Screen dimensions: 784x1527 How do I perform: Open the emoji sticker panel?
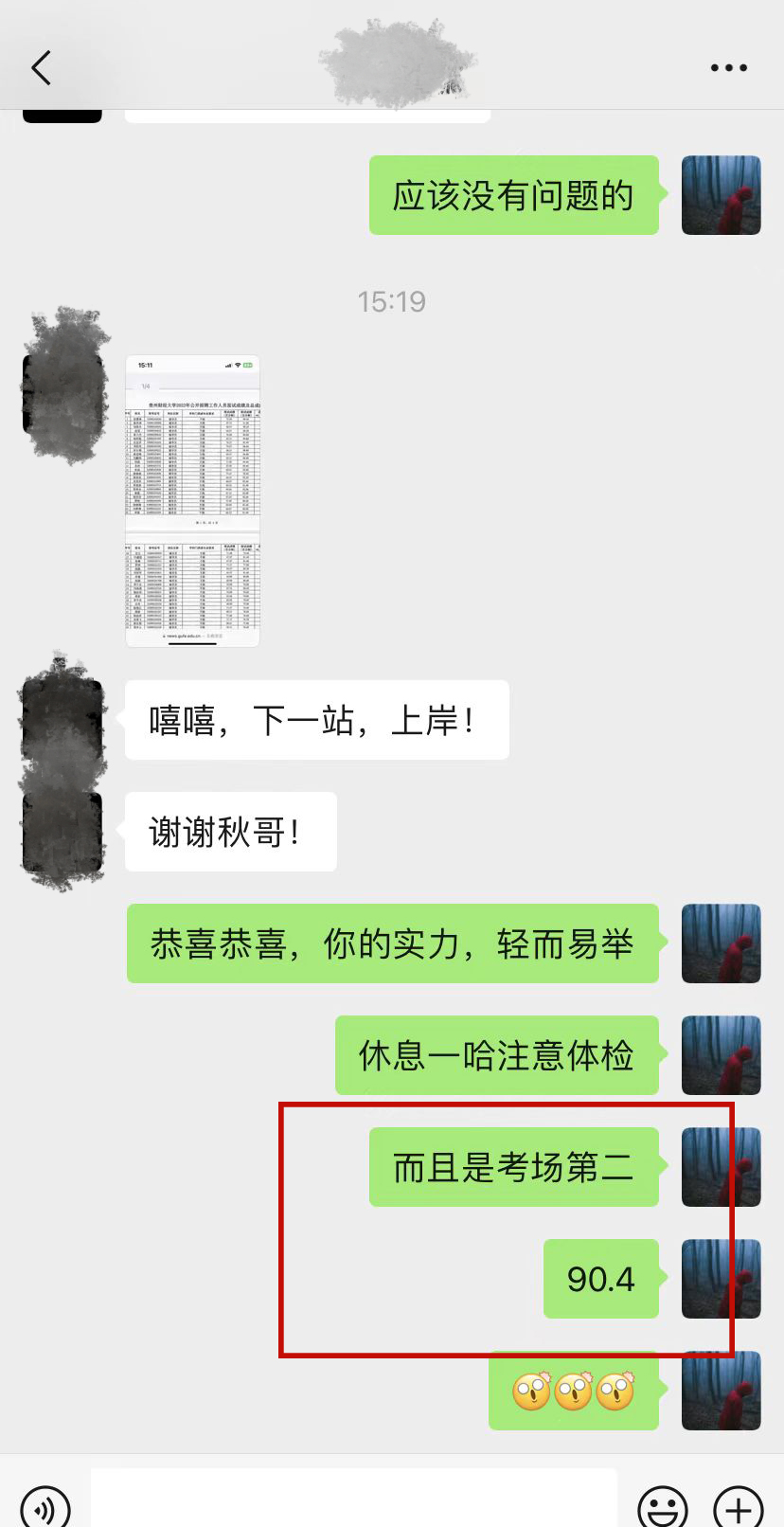click(x=662, y=1506)
